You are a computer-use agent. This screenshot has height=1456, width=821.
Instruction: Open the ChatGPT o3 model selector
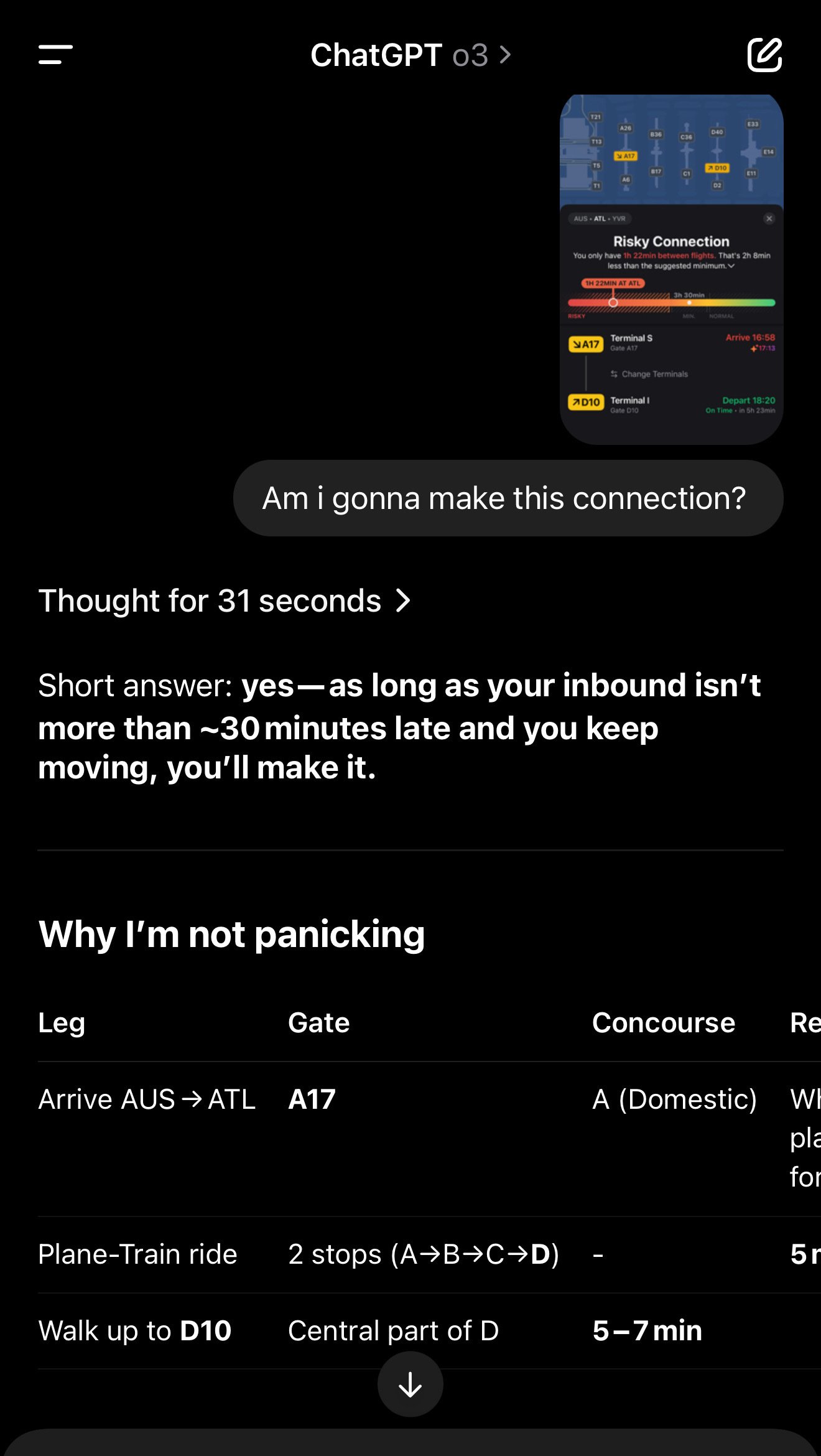410,55
